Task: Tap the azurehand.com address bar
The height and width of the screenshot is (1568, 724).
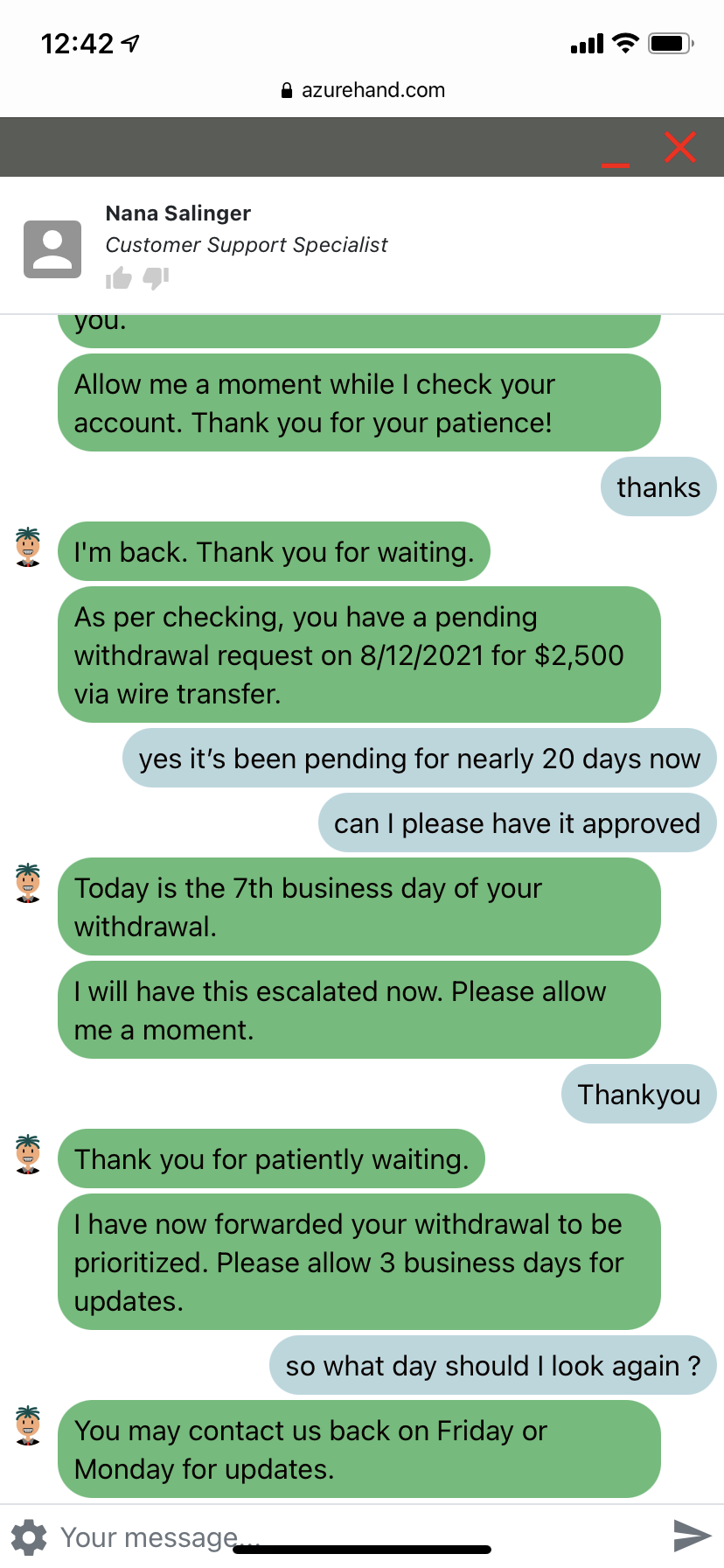Action: (363, 90)
